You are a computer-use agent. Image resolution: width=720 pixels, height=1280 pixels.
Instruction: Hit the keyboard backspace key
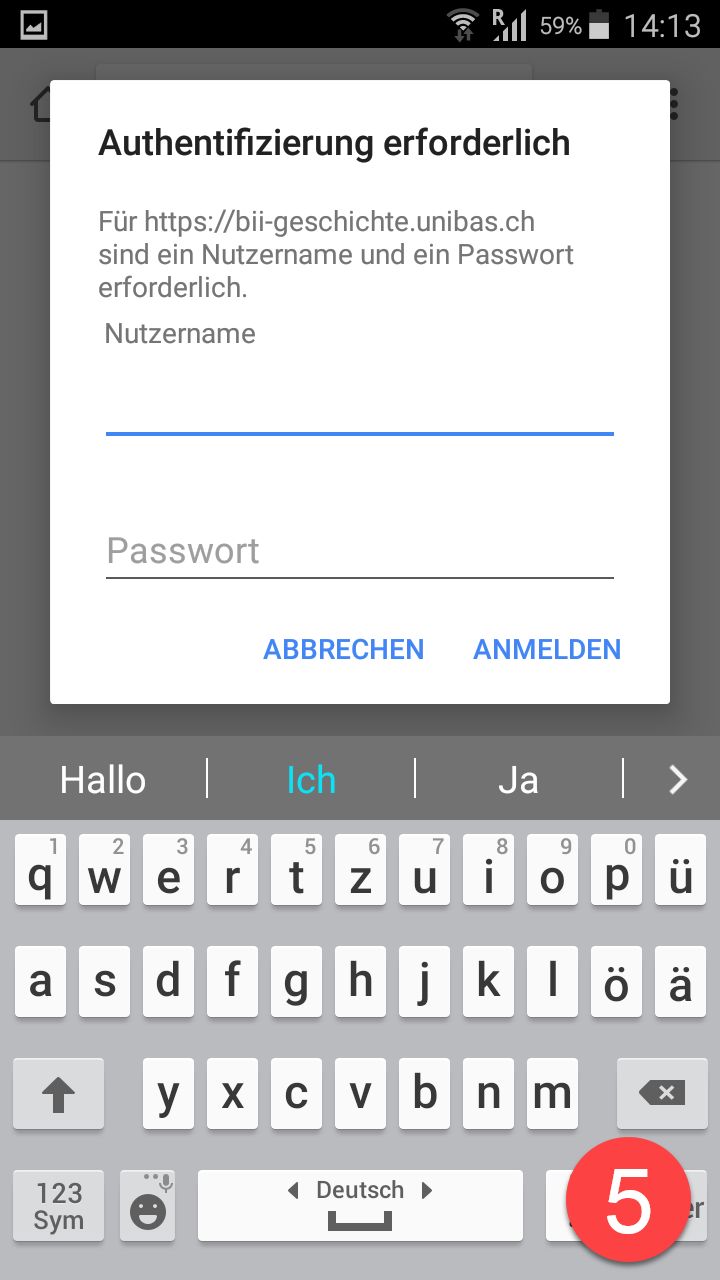662,1094
